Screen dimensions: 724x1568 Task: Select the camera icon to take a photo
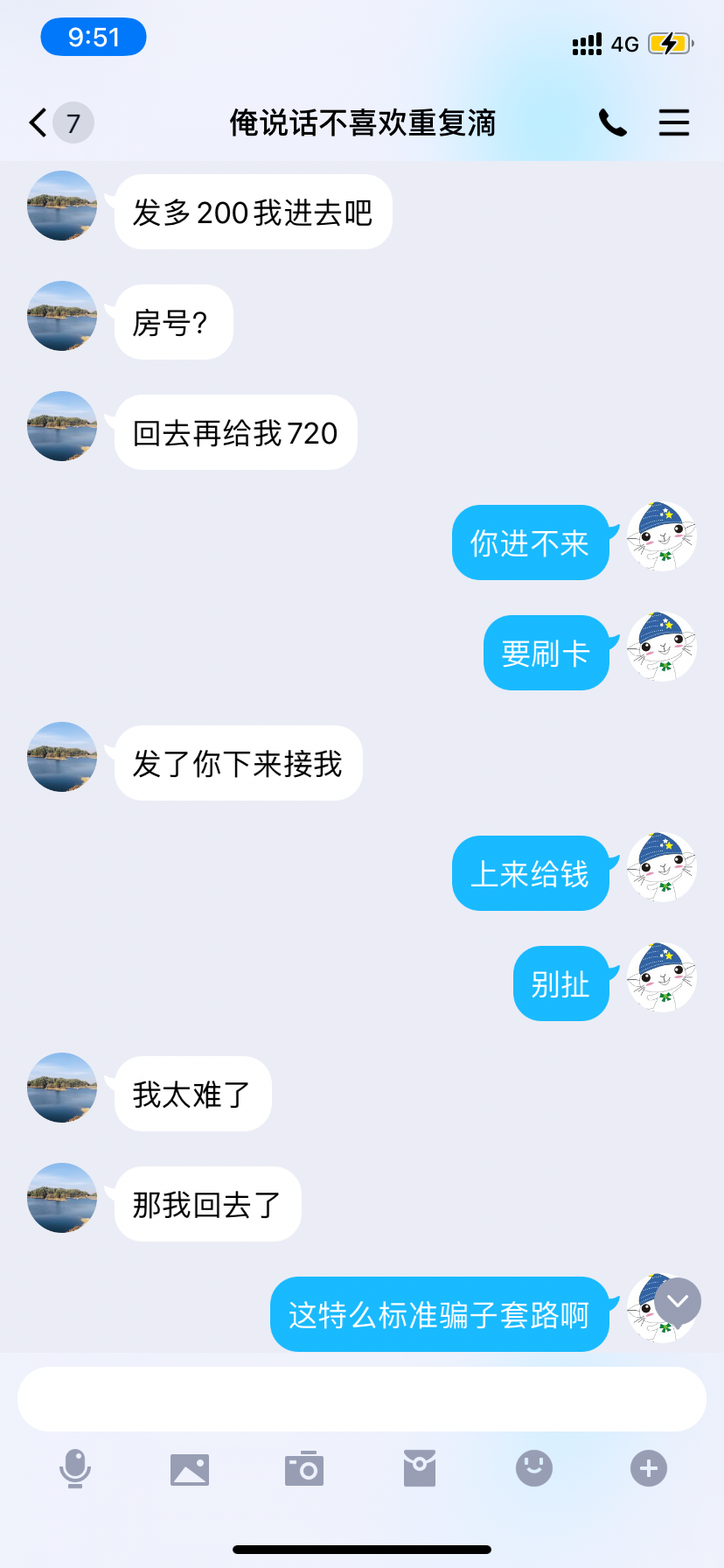click(304, 1468)
